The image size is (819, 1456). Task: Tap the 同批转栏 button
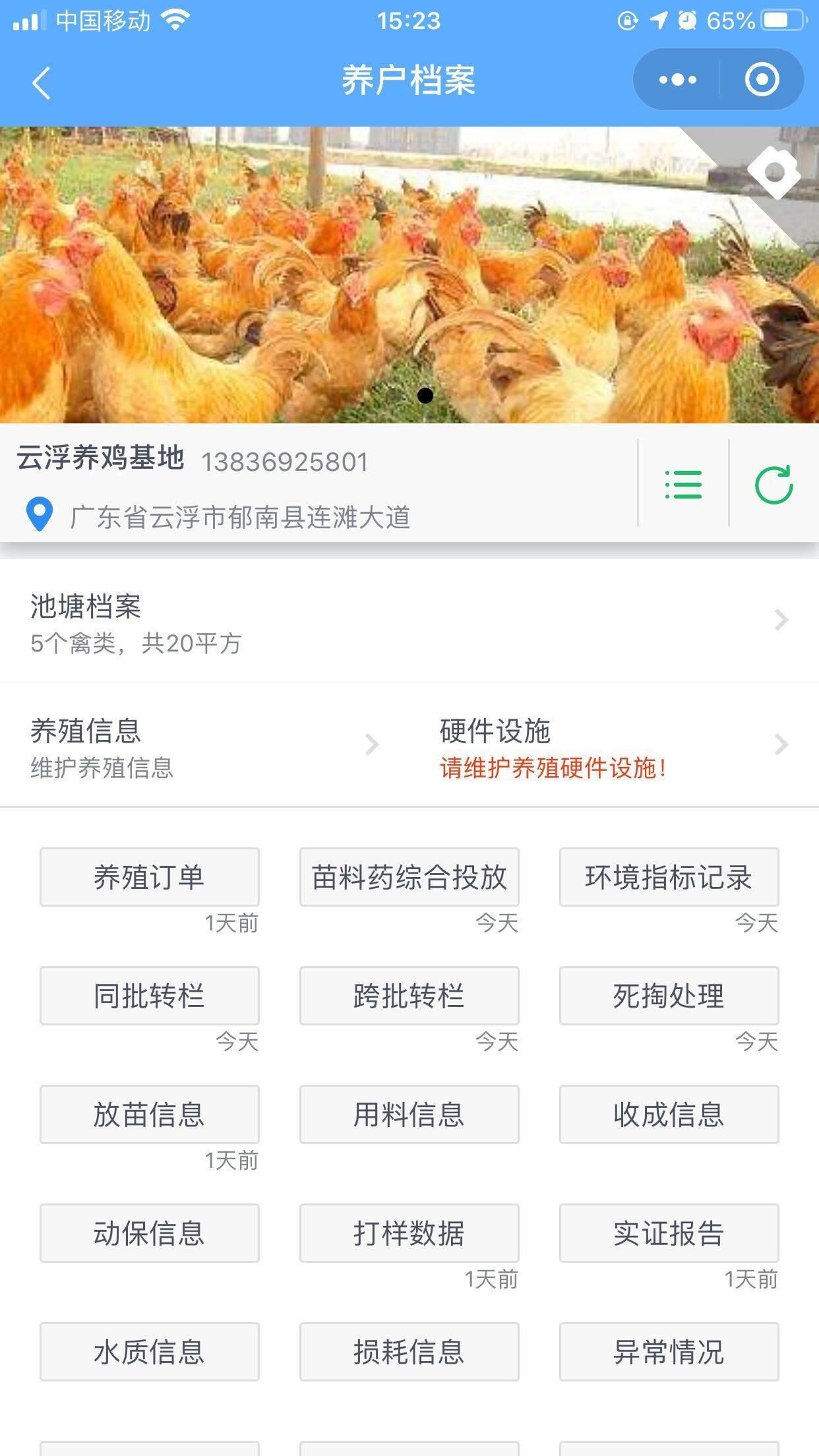[x=149, y=996]
